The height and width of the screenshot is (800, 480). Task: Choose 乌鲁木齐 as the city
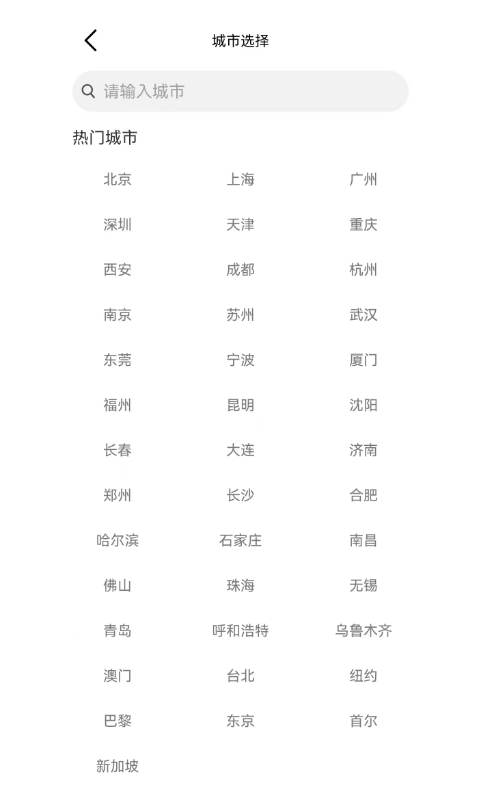[363, 631]
